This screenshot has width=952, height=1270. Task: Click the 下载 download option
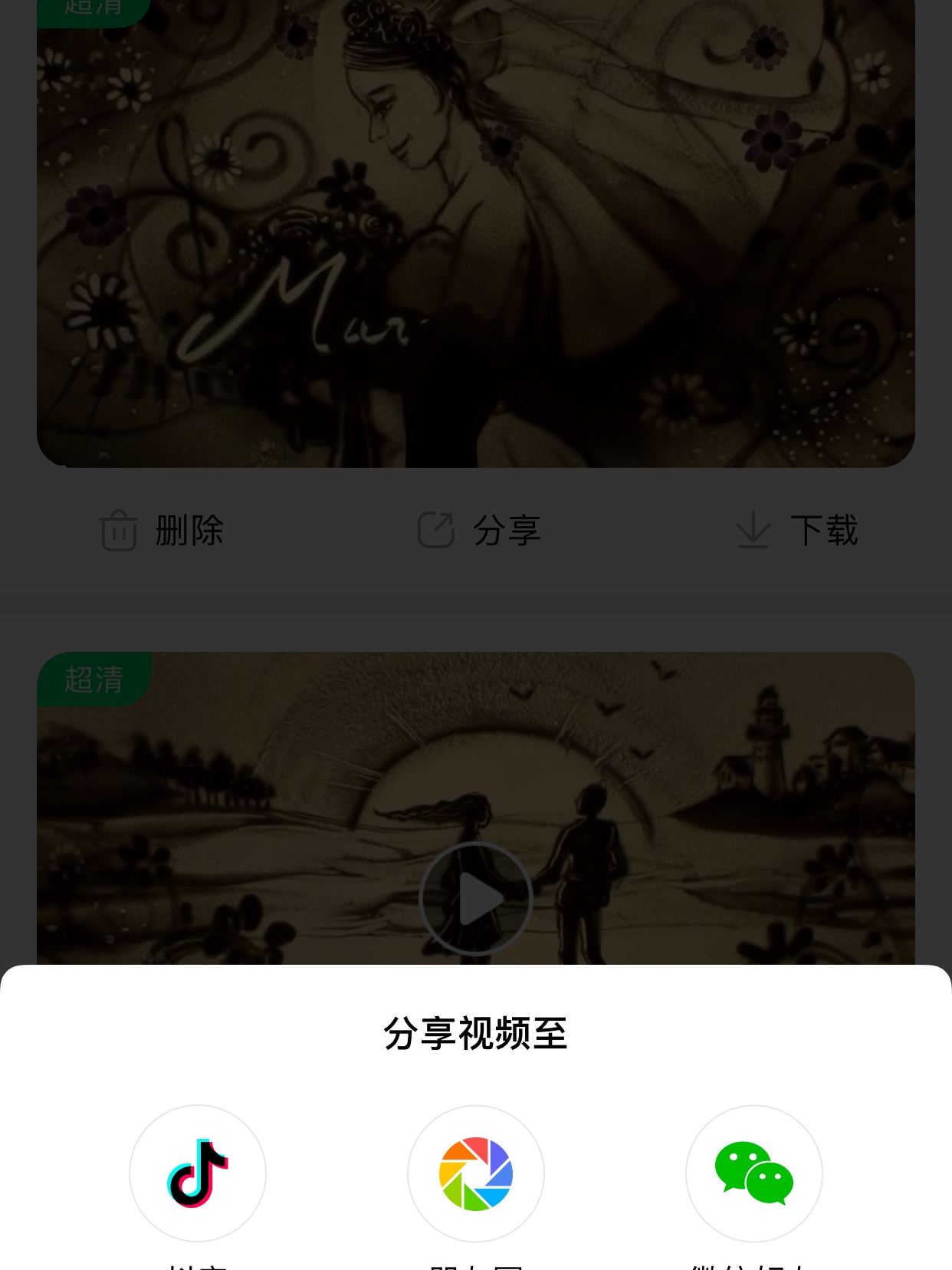[824, 530]
